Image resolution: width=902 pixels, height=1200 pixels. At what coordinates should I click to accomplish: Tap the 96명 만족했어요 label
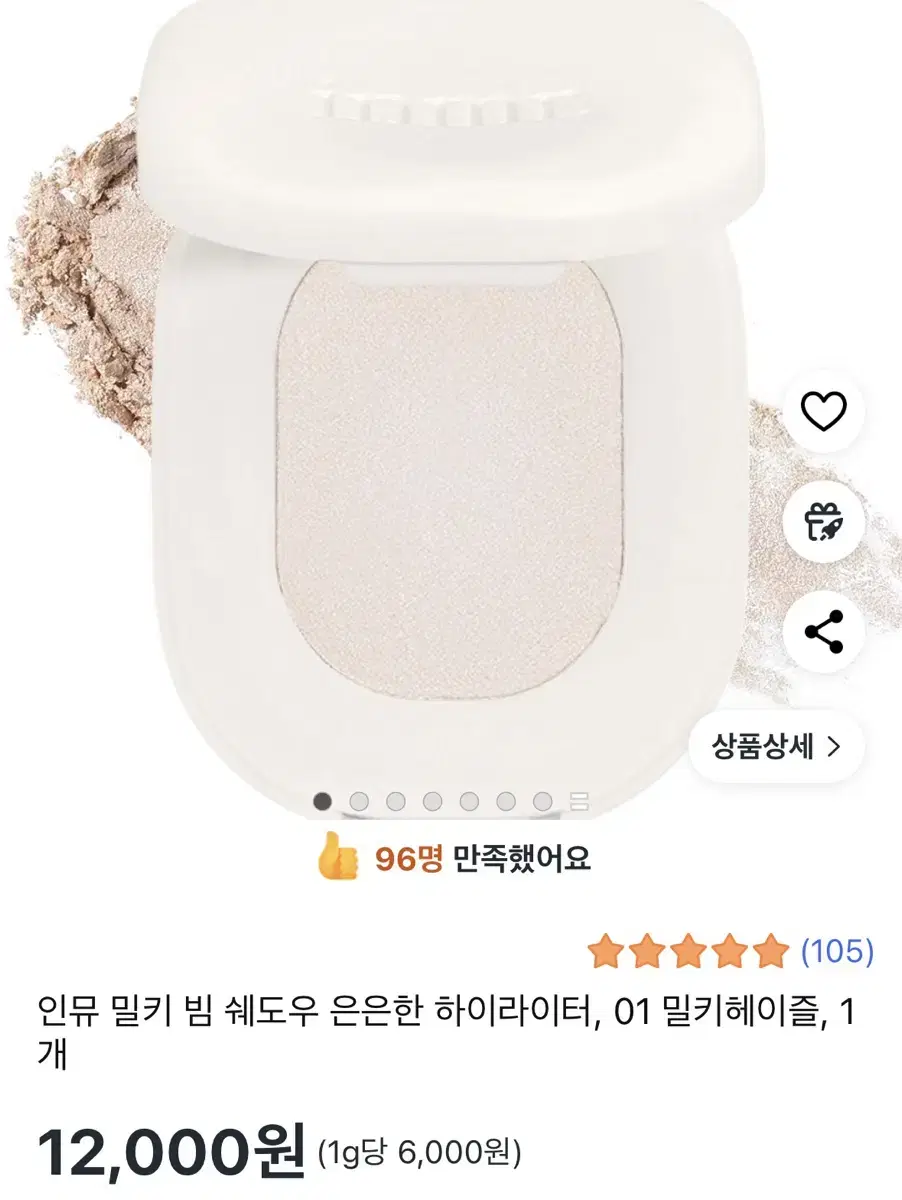point(485,857)
